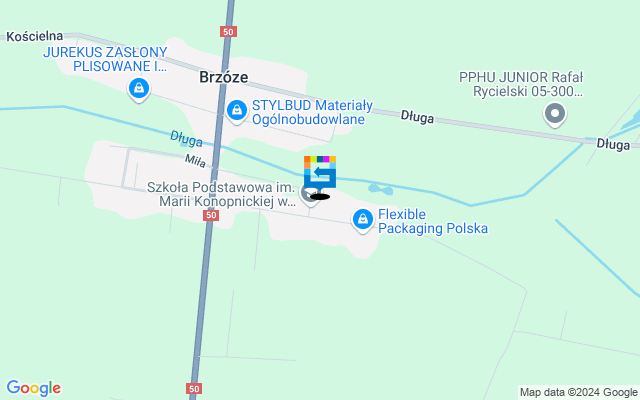Screen dimensions: 640x400
Task: Open the PPHU JUNIOR Rafał Rycielski pin
Action: tap(555, 116)
